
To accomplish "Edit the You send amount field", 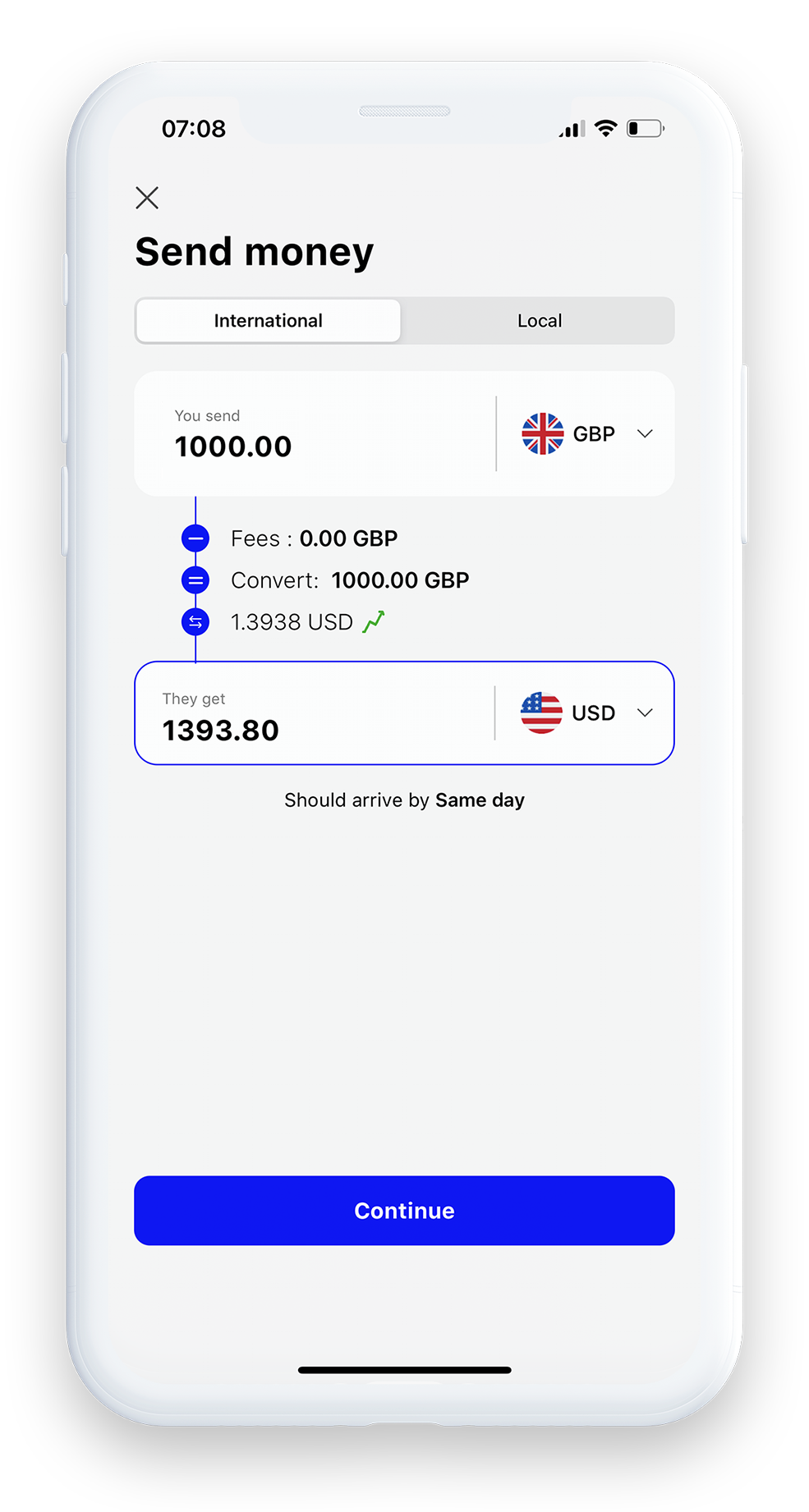I will click(x=315, y=433).
